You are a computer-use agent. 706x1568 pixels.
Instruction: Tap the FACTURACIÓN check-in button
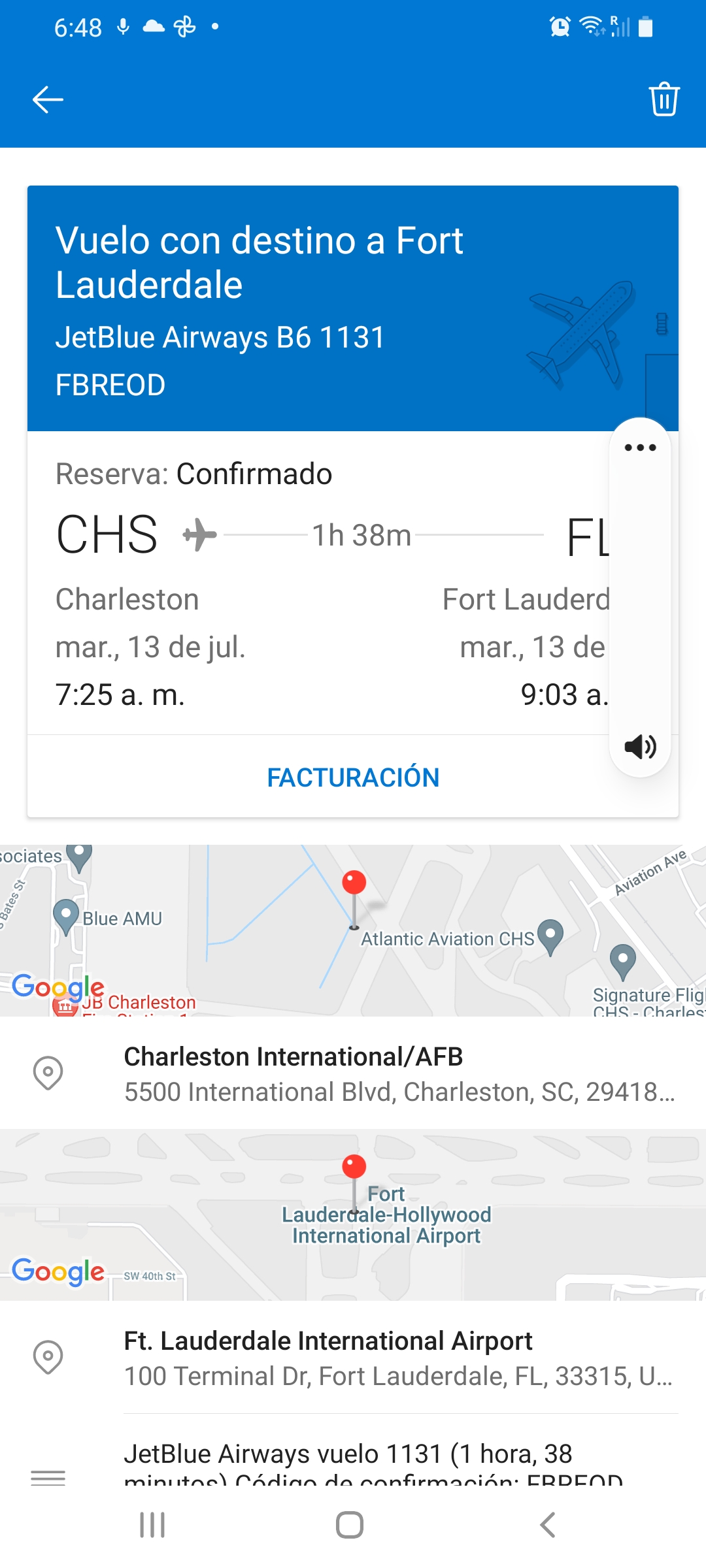point(353,777)
